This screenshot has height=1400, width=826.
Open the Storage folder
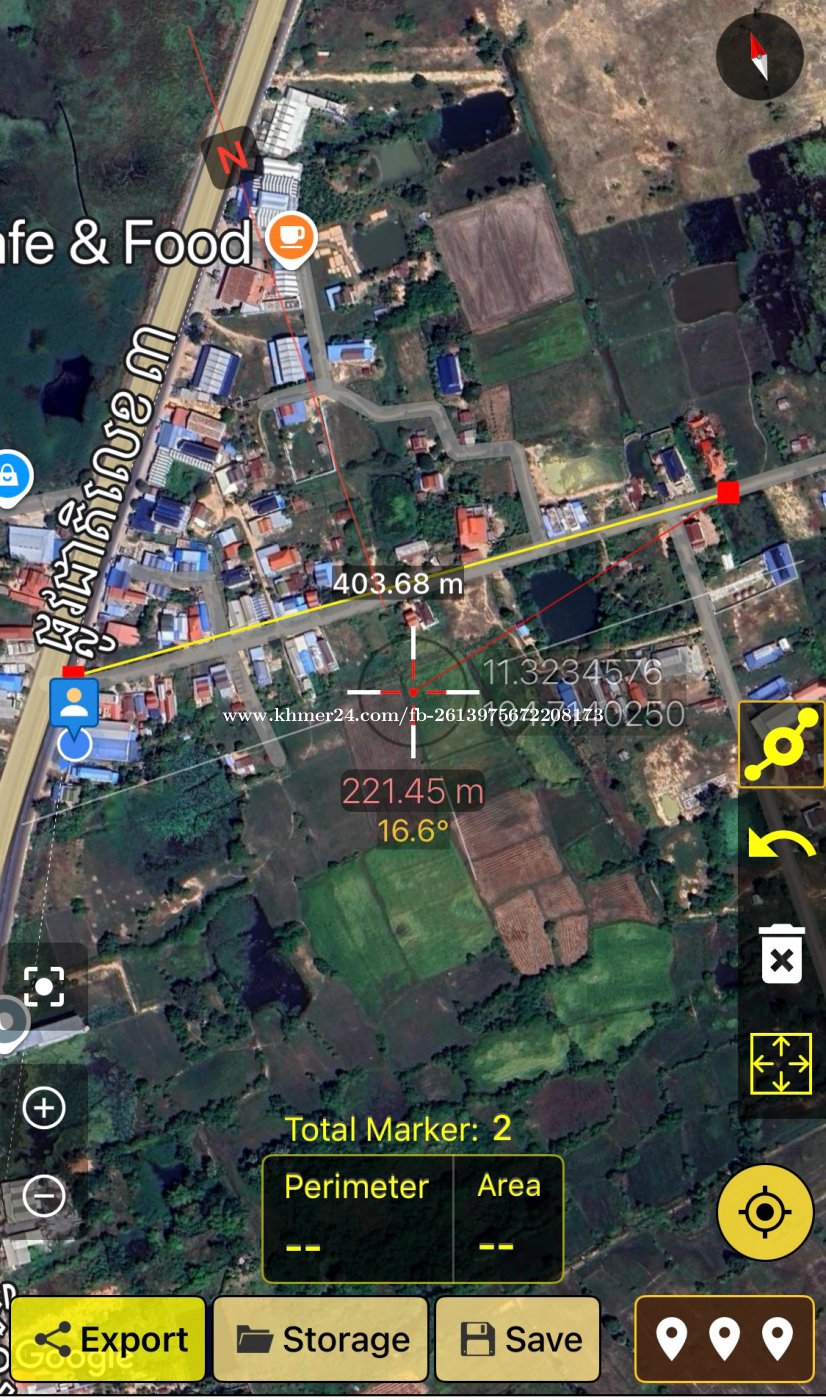tap(321, 1339)
